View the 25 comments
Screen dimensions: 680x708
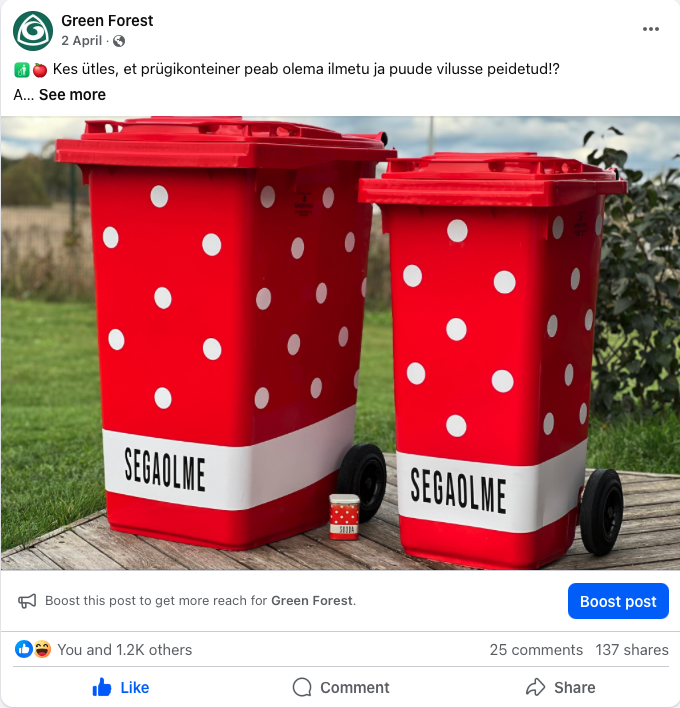(x=536, y=650)
